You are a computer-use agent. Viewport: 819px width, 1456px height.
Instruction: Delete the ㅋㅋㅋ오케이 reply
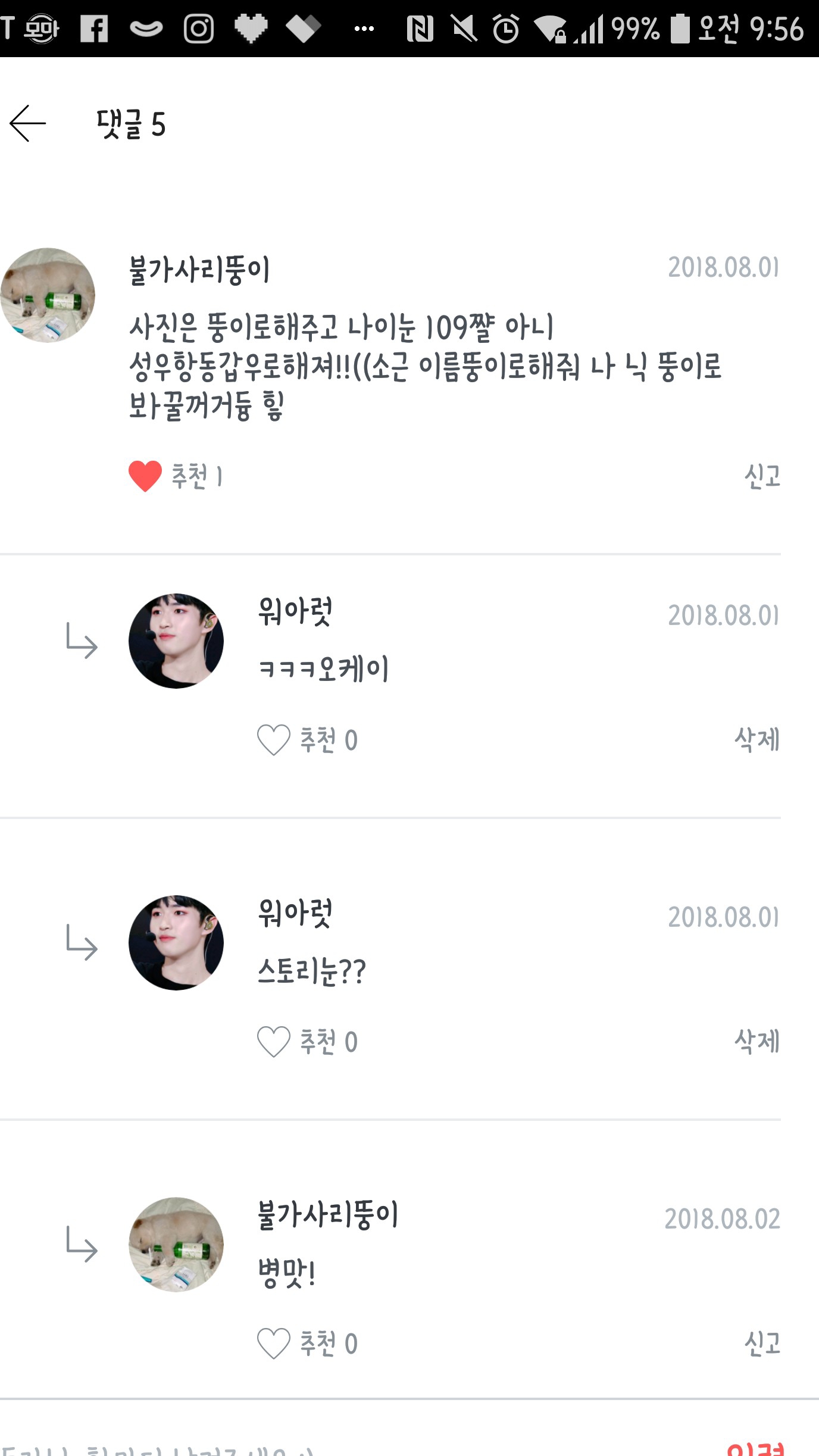[x=757, y=740]
